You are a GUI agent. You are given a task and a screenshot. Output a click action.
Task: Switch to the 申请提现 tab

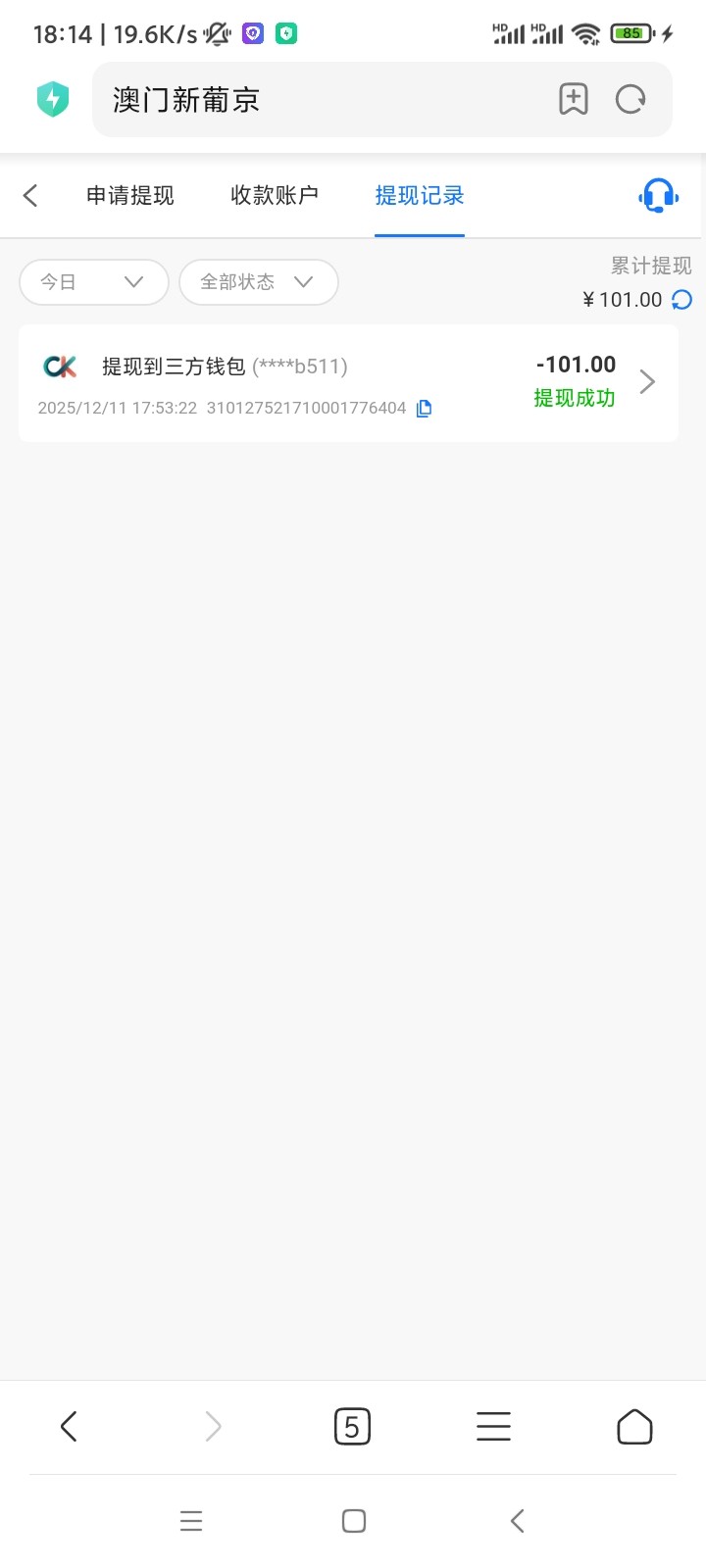130,195
